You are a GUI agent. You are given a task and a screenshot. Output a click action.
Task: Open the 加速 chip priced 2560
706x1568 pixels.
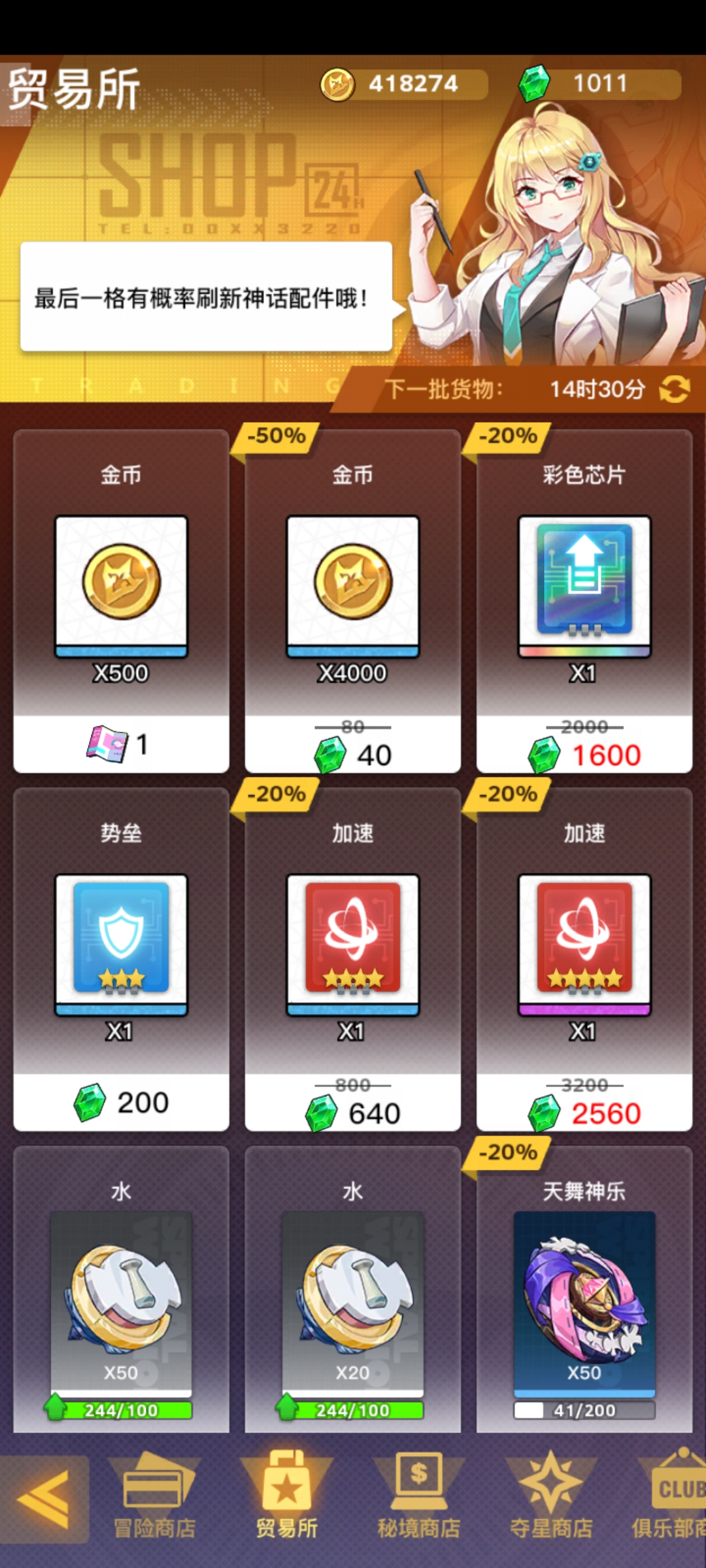[584, 959]
